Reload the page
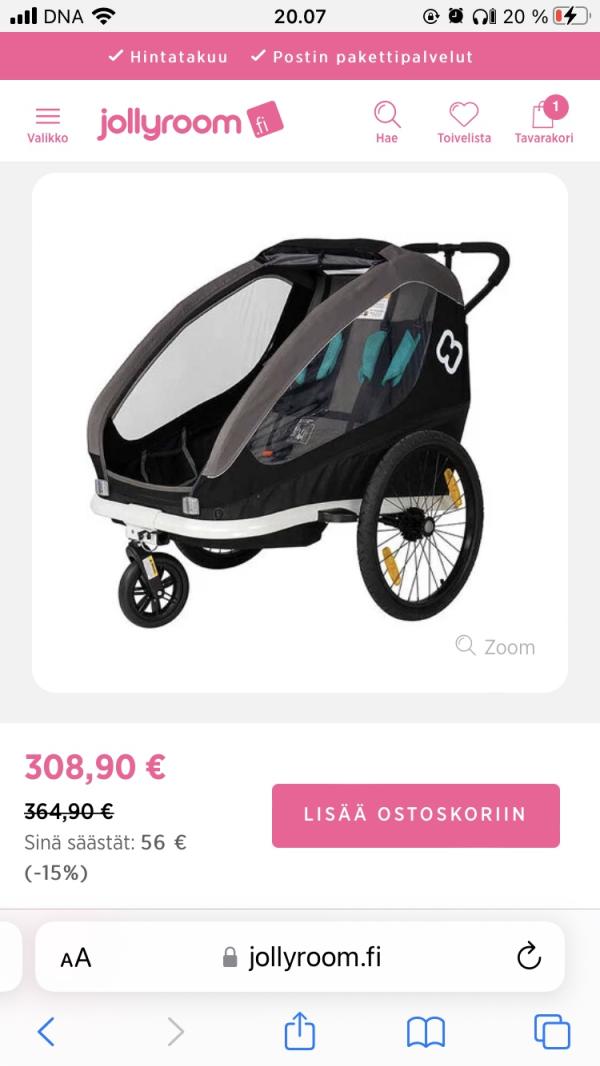Image resolution: width=600 pixels, height=1066 pixels. point(529,957)
